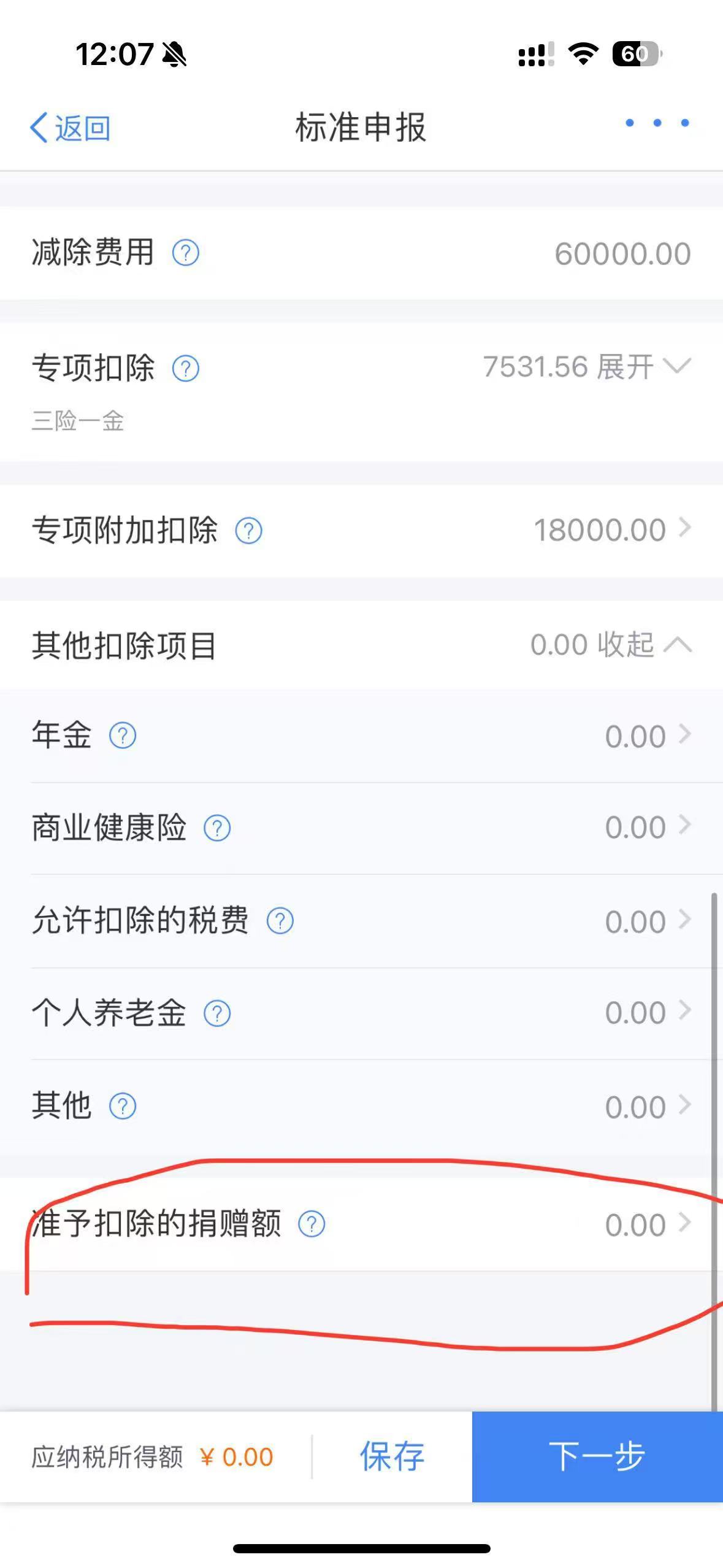Proceed with the 下一步 button
Viewport: 723px width, 1568px height.
(597, 1456)
